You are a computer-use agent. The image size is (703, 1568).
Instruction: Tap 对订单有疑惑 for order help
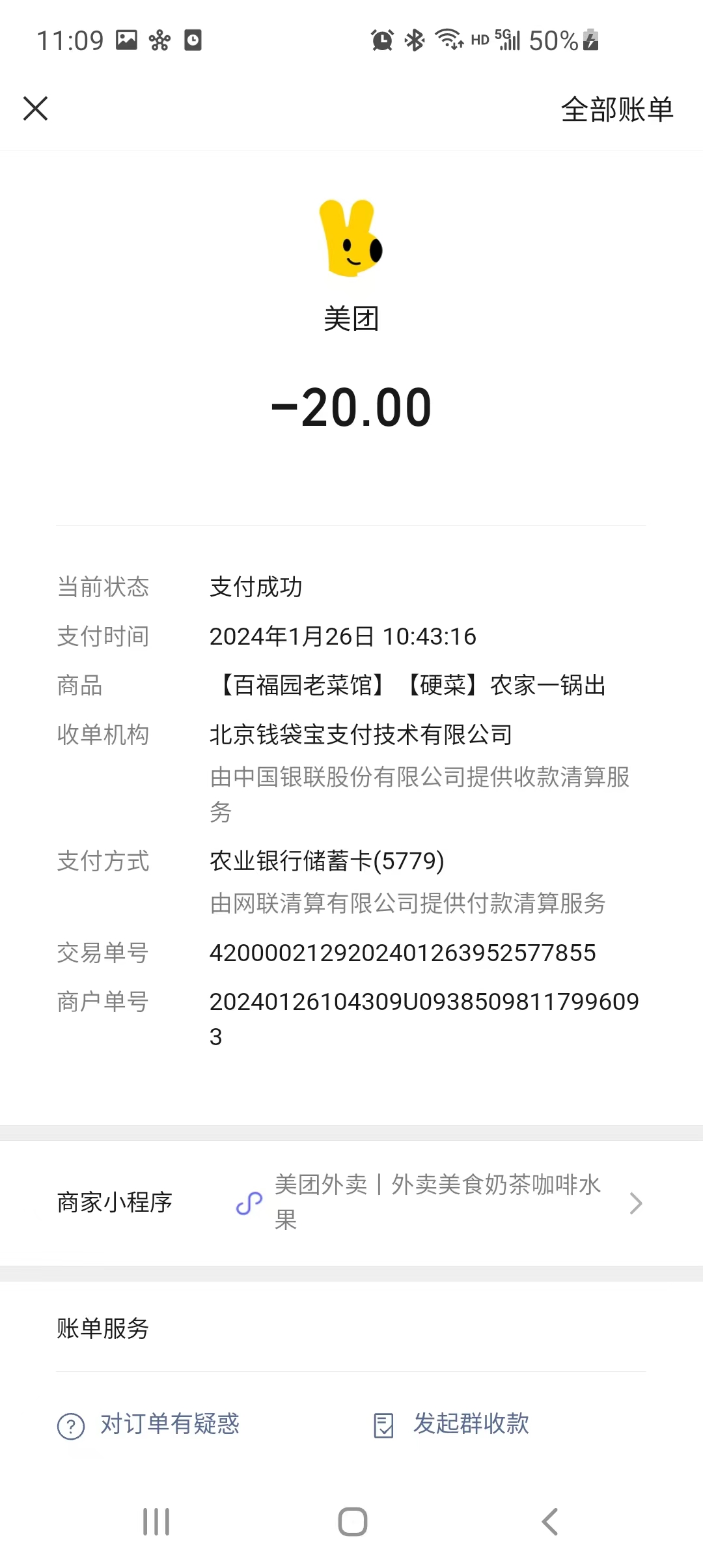150,1425
